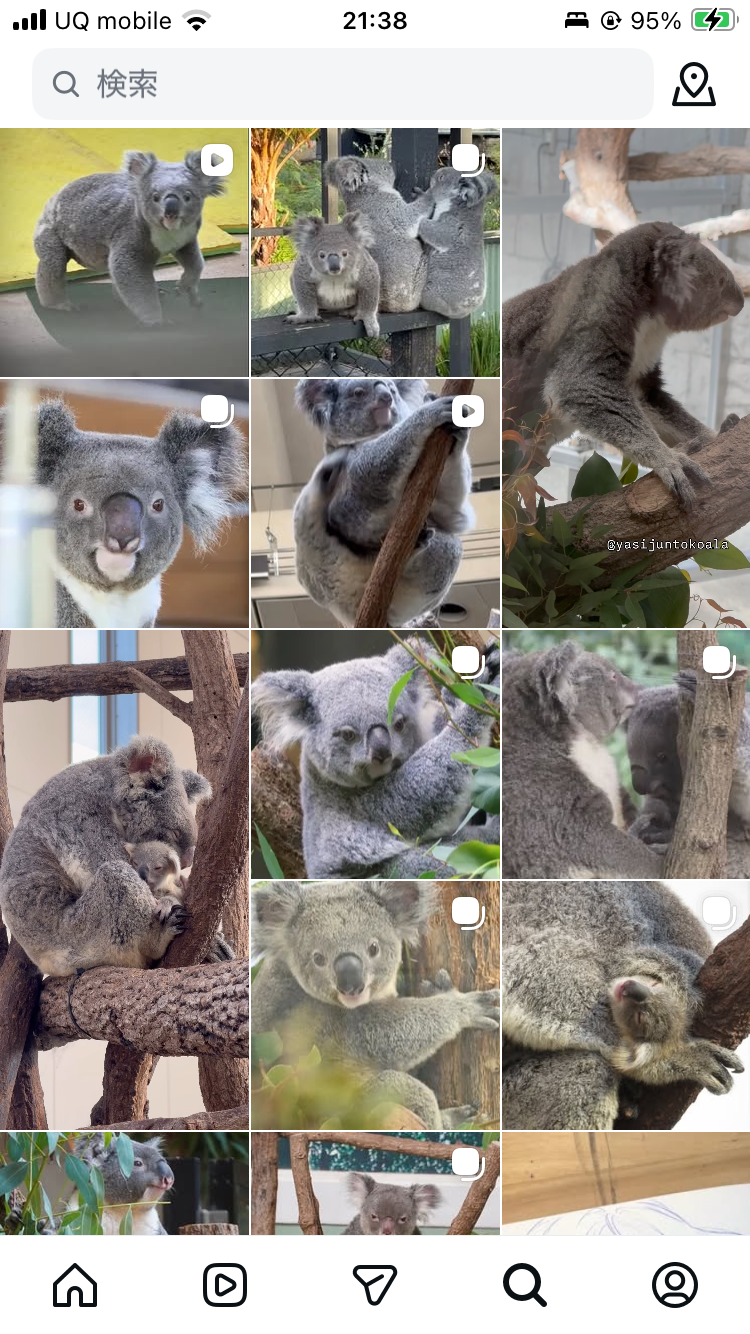750x1334 pixels.
Task: Select the search magnifier tab
Action: coord(524,1284)
